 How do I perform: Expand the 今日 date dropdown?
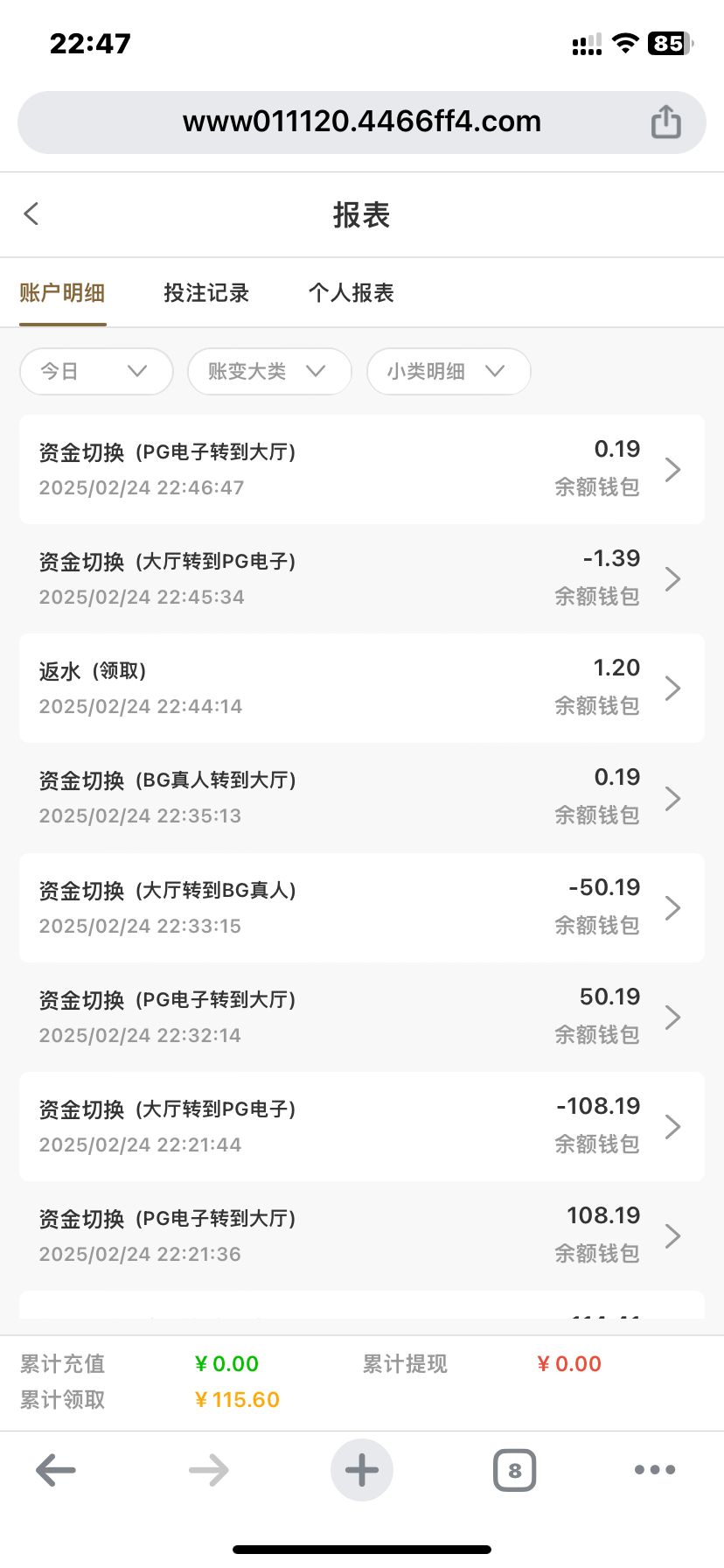[x=96, y=371]
